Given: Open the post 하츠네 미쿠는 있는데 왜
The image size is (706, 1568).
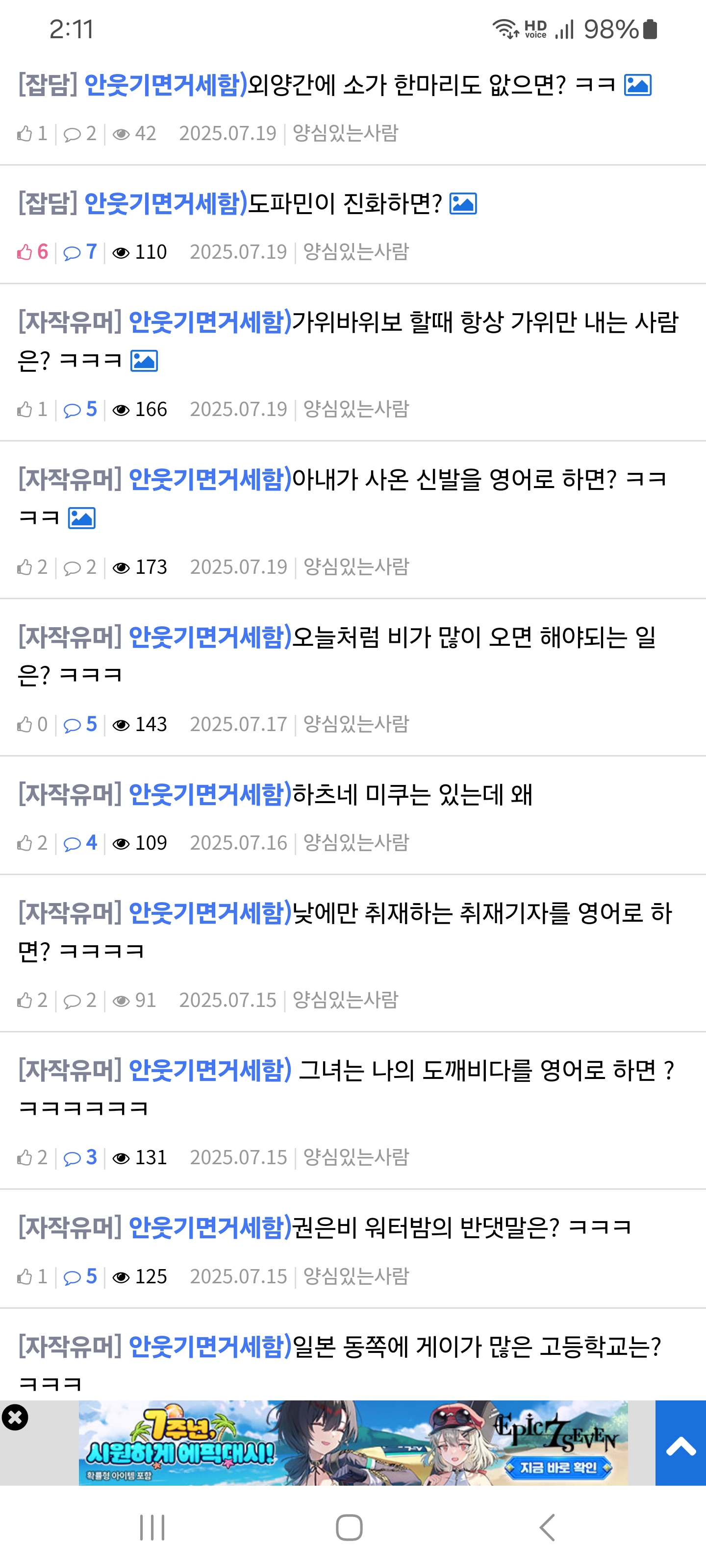Looking at the screenshot, I should 276,794.
